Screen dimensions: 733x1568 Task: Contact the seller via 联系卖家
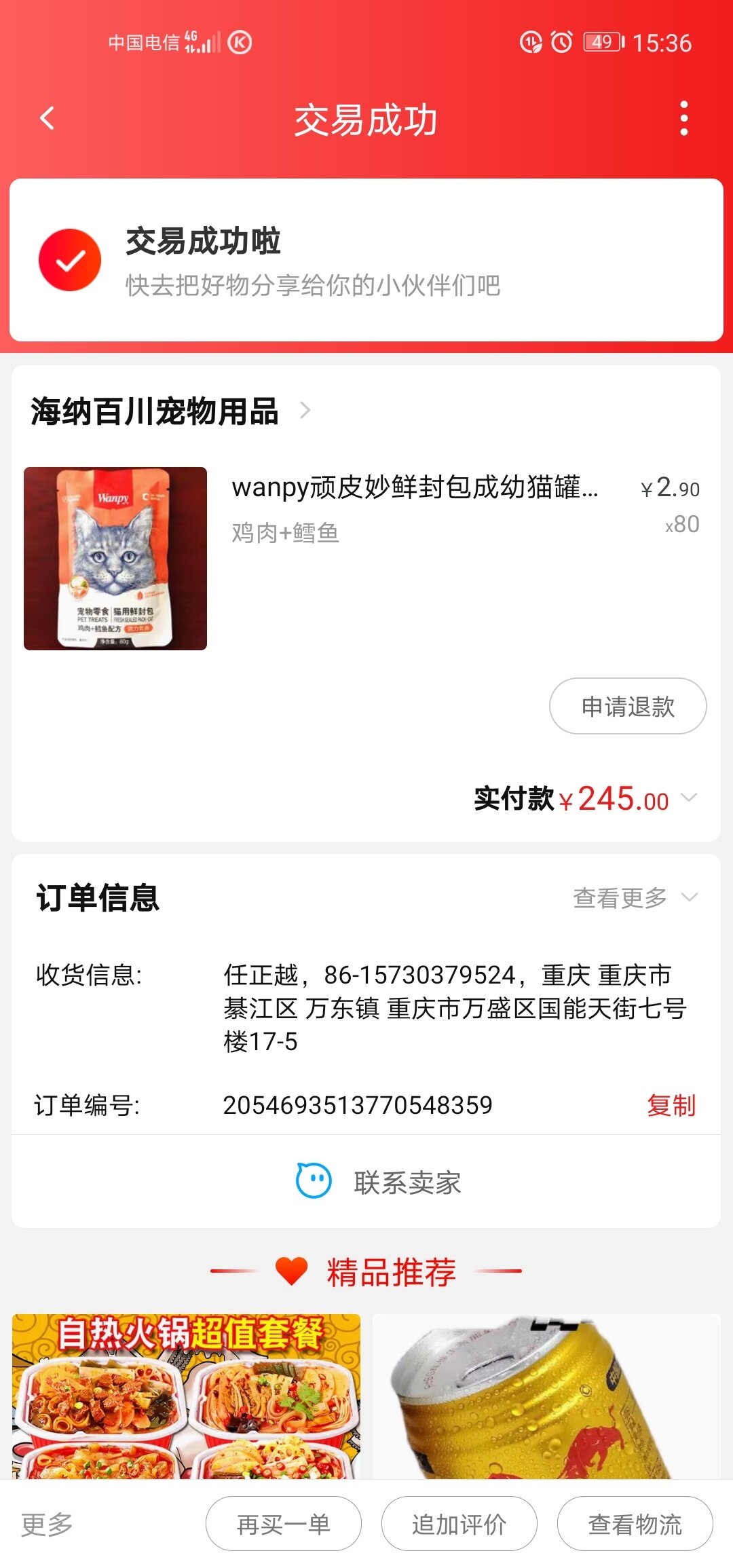(380, 1182)
